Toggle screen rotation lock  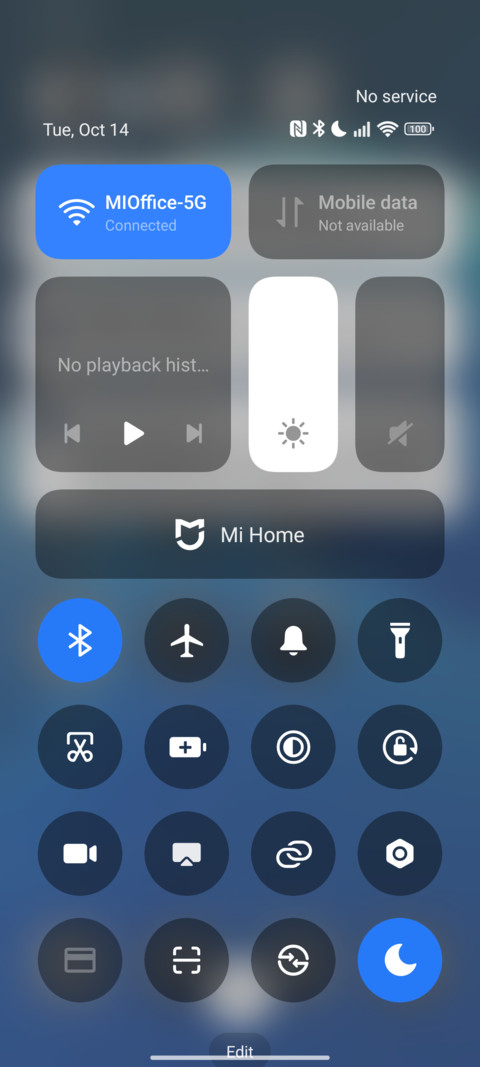click(400, 747)
